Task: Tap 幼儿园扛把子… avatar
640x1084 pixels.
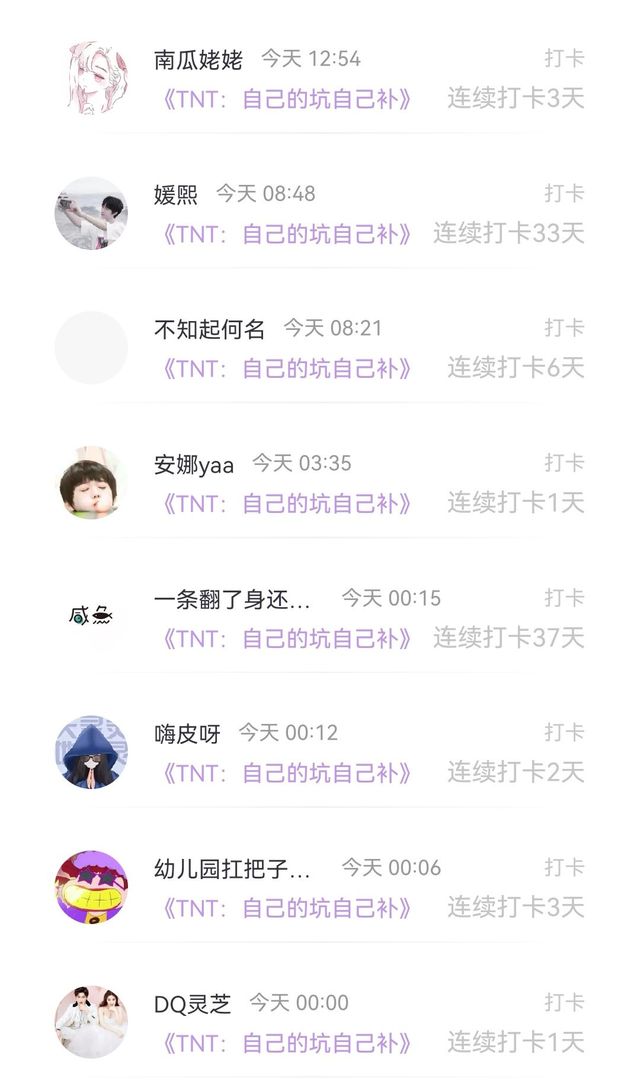Action: [91, 887]
